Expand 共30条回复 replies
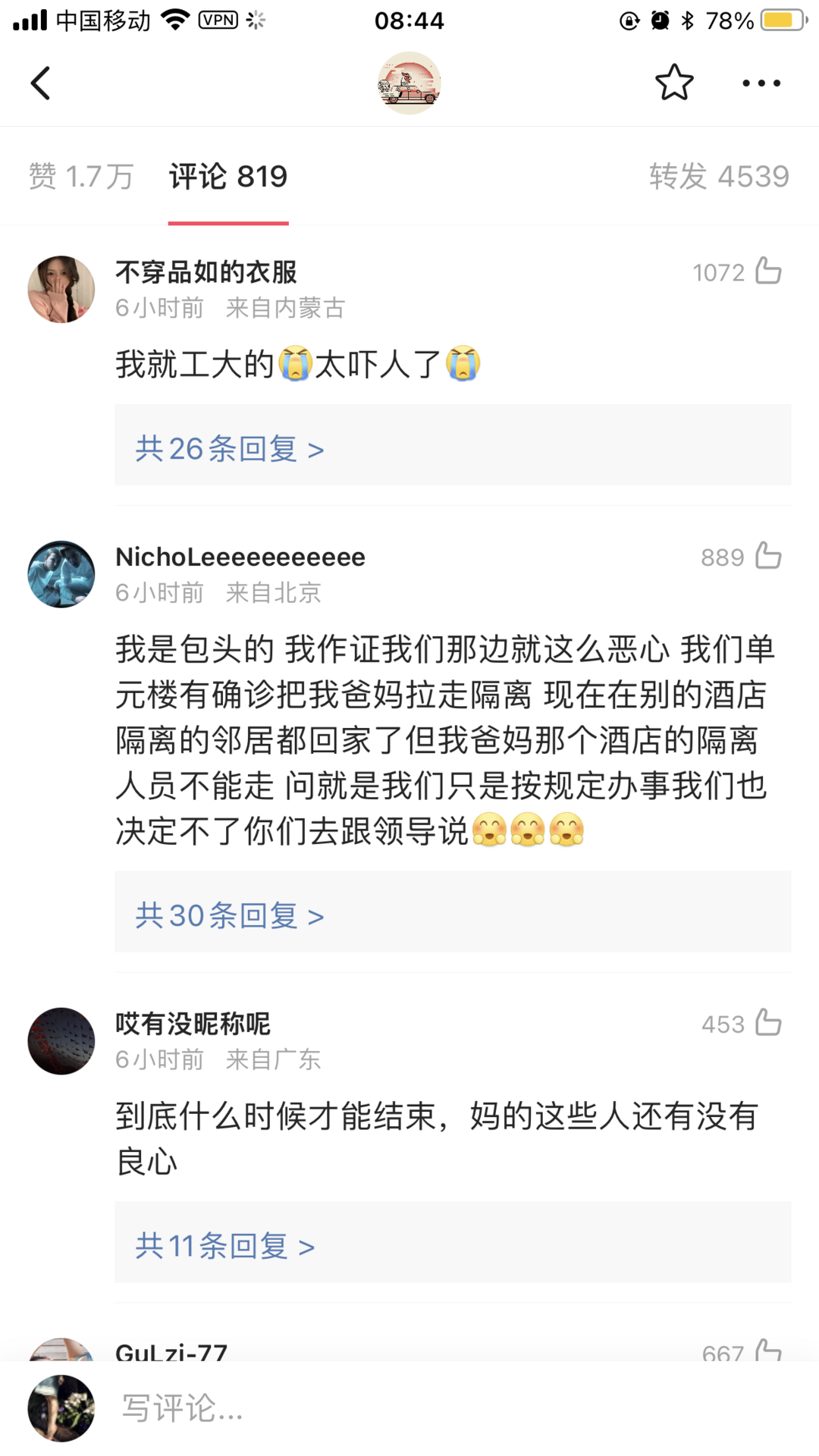 click(229, 915)
